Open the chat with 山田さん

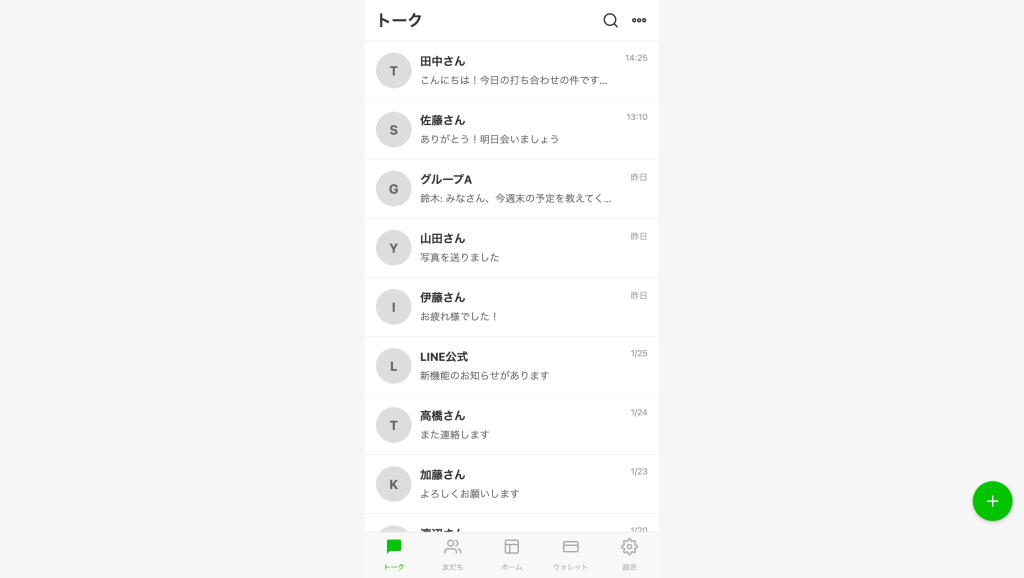(x=511, y=247)
